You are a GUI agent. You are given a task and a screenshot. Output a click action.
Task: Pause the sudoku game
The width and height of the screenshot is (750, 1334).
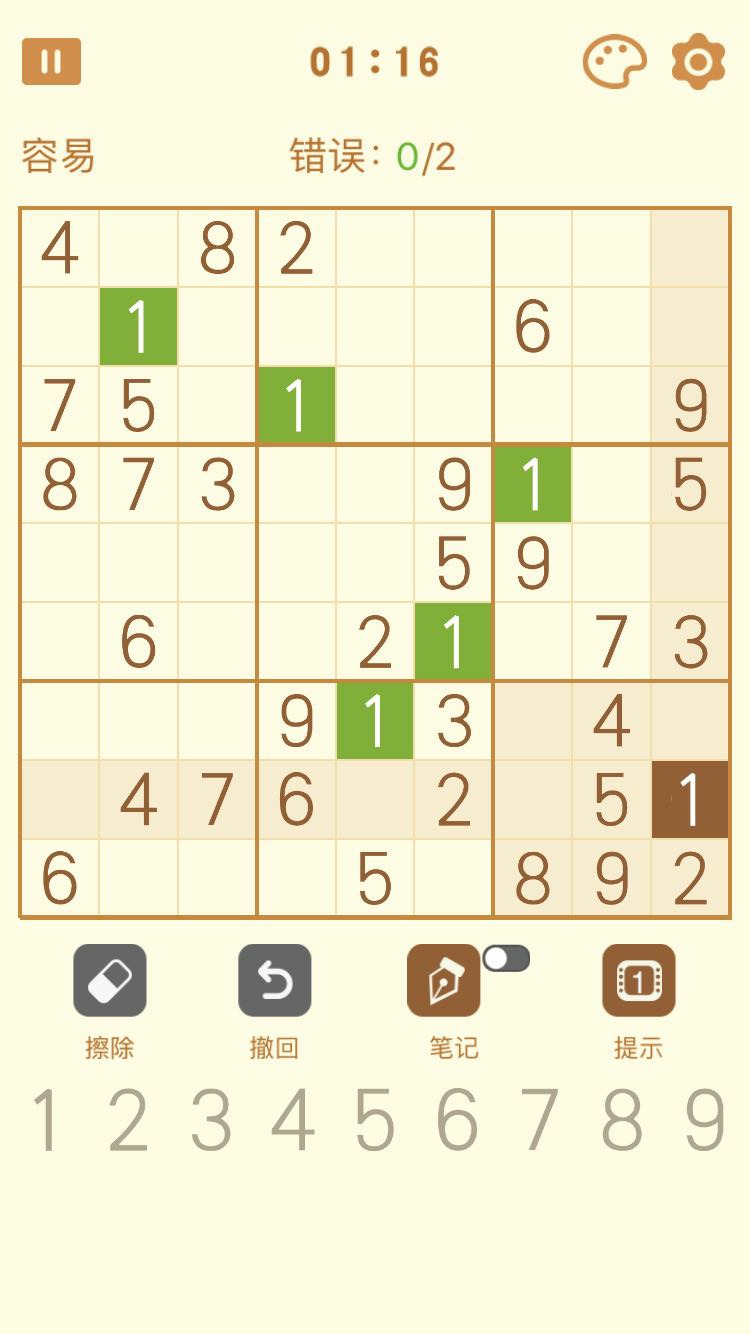click(x=51, y=61)
